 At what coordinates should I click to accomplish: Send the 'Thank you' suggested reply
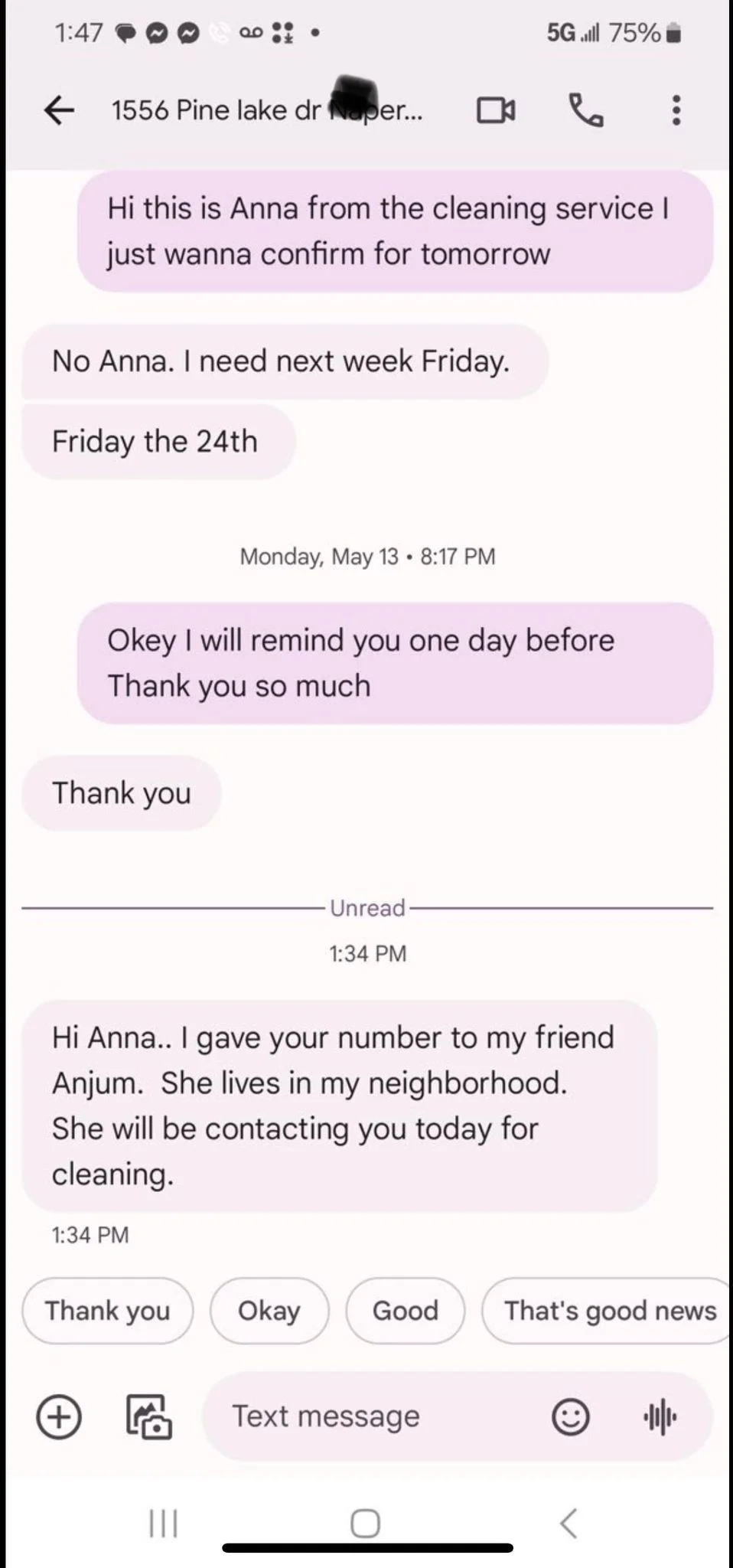point(107,1311)
